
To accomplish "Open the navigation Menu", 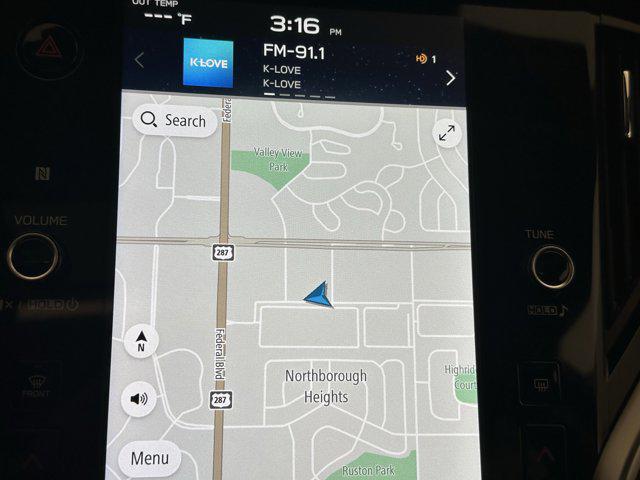I will point(150,459).
